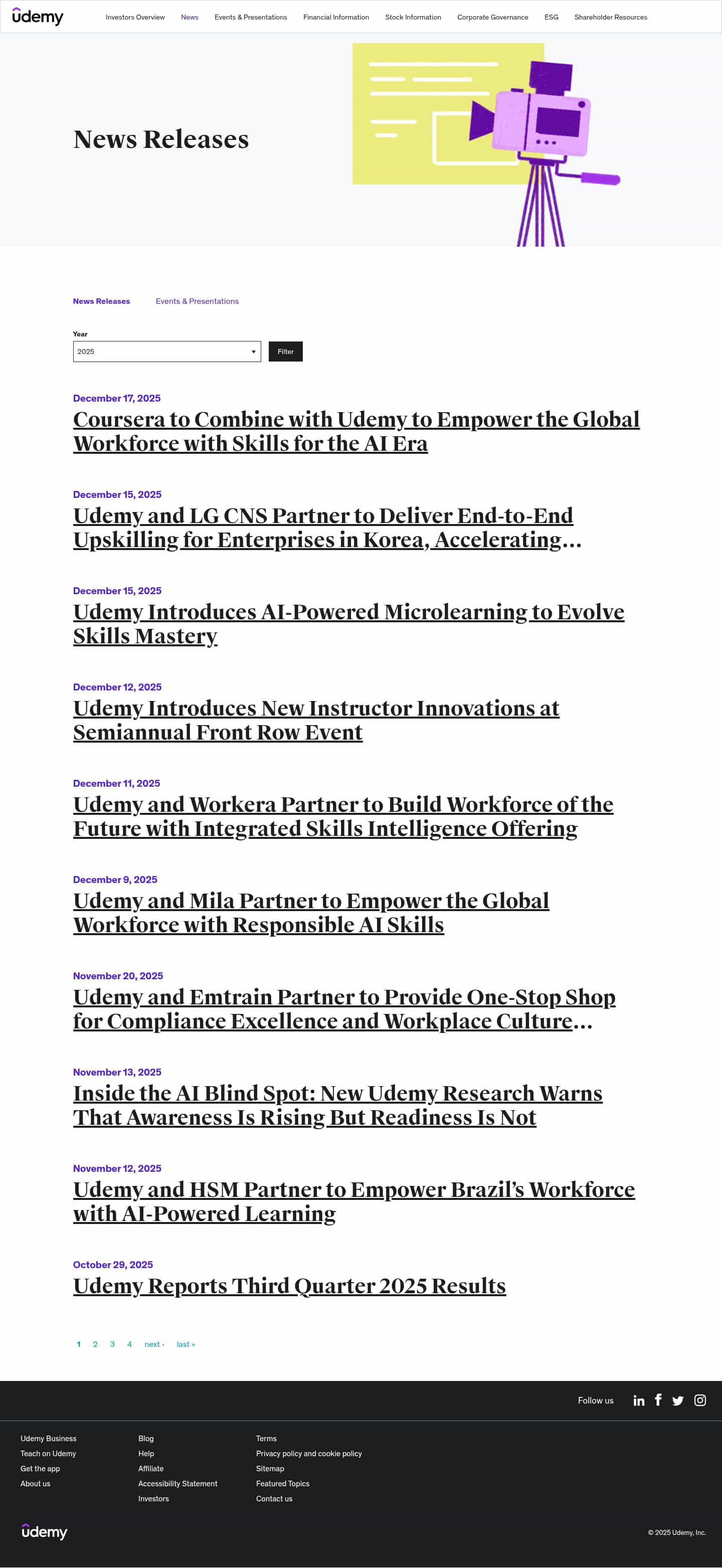722x1568 pixels.
Task: Go to page 2 of news releases
Action: [95, 1344]
